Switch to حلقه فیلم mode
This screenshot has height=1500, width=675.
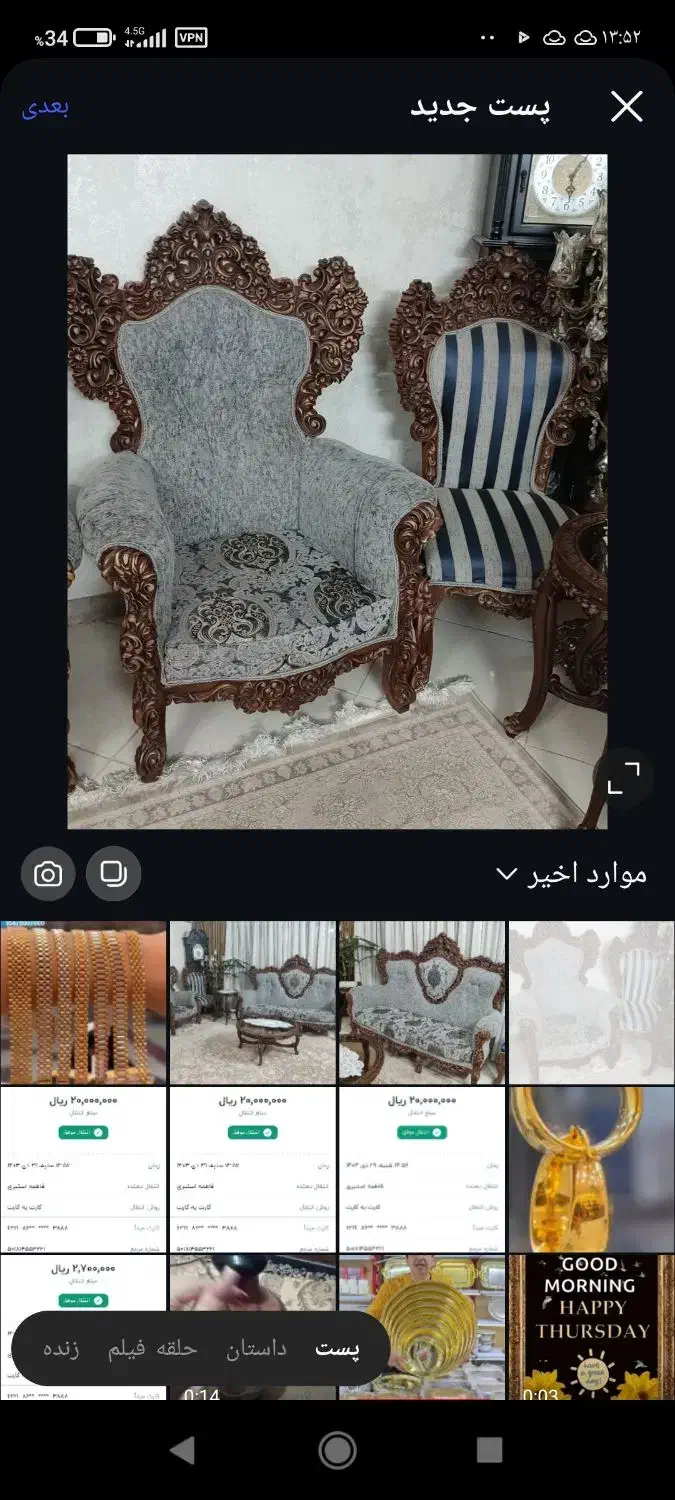tap(153, 1348)
